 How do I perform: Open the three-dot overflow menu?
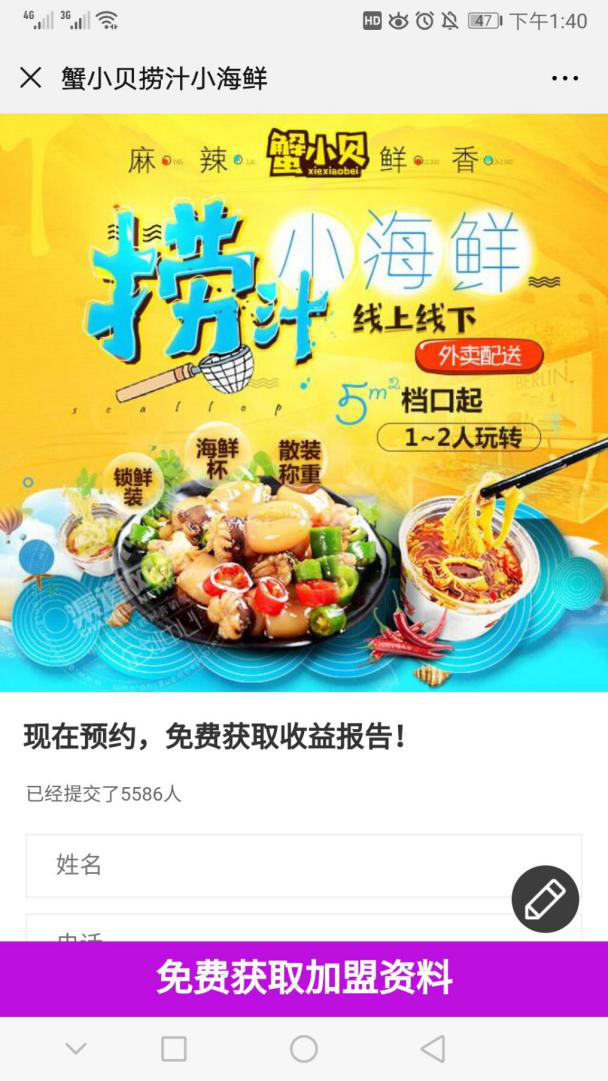point(564,78)
